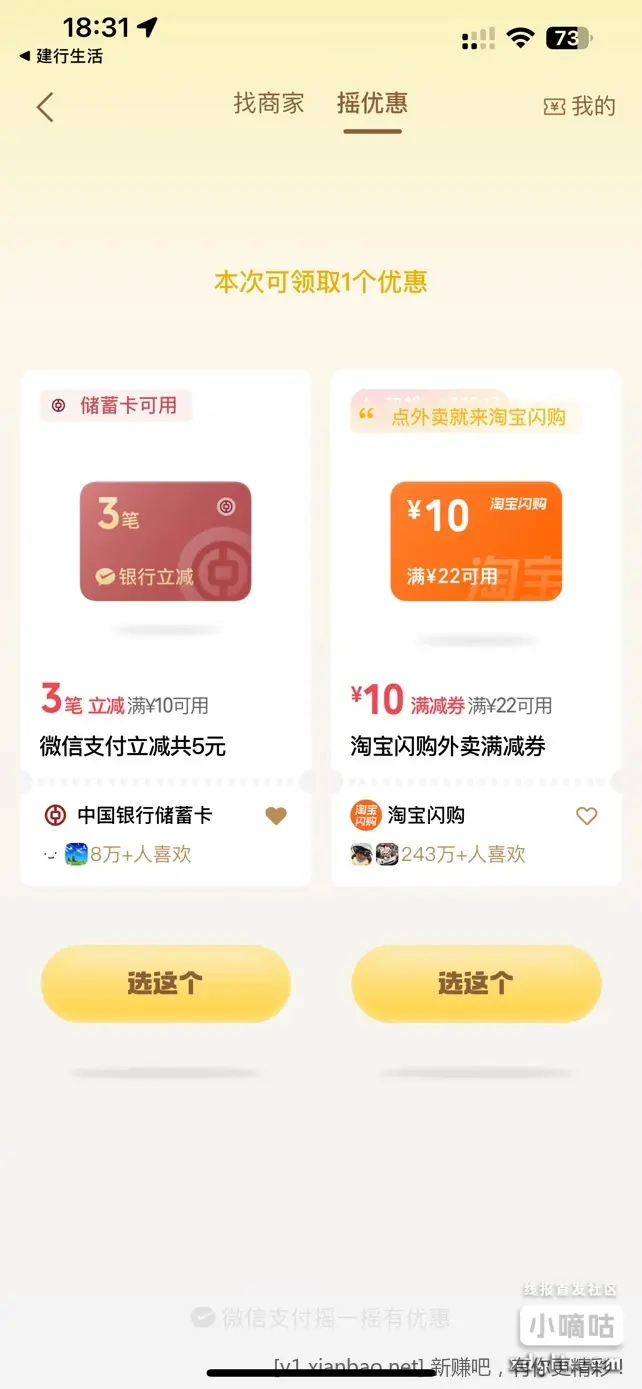Choose 选这个 under the 中国银行 coupon

(165, 983)
